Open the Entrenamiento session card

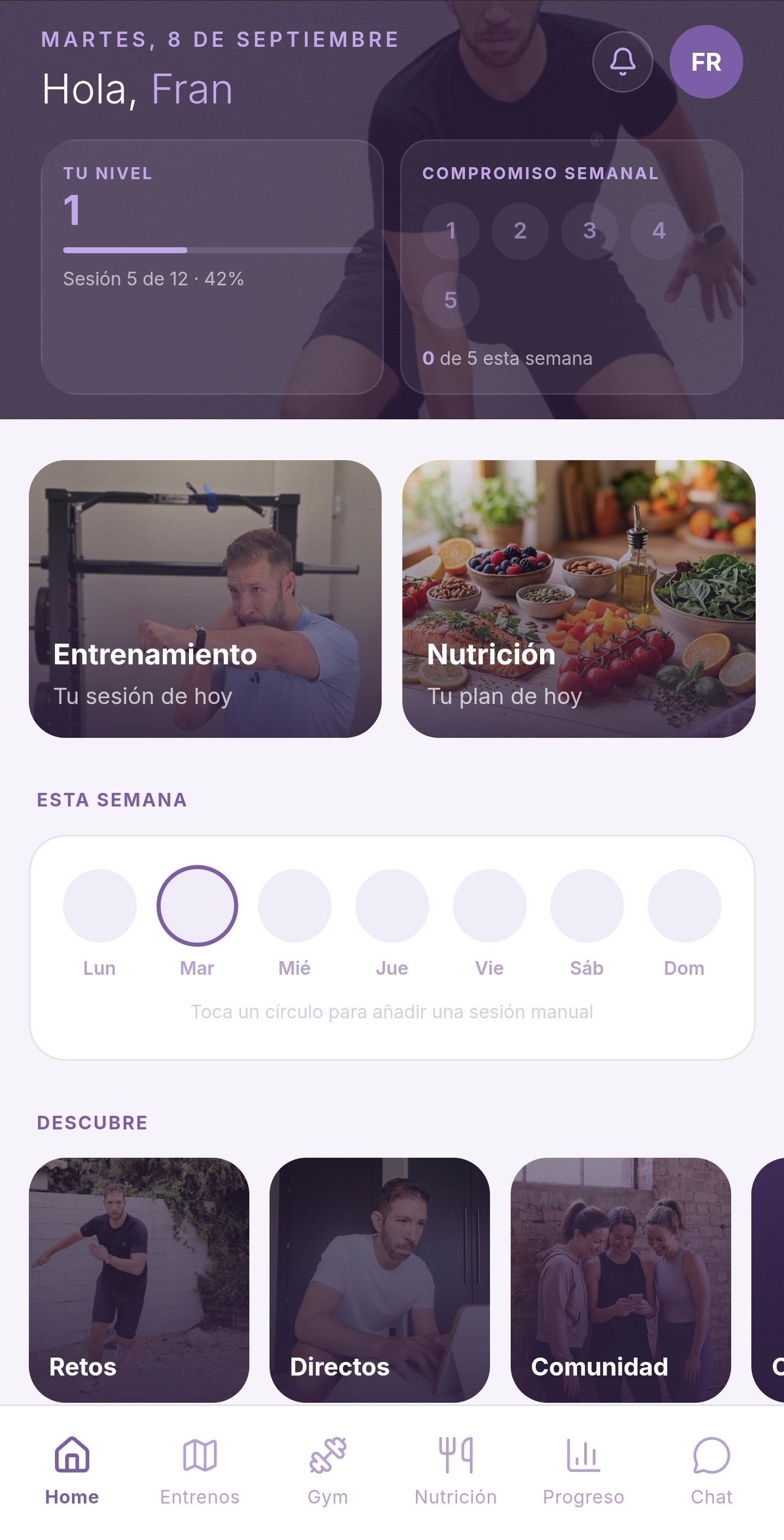[x=205, y=598]
